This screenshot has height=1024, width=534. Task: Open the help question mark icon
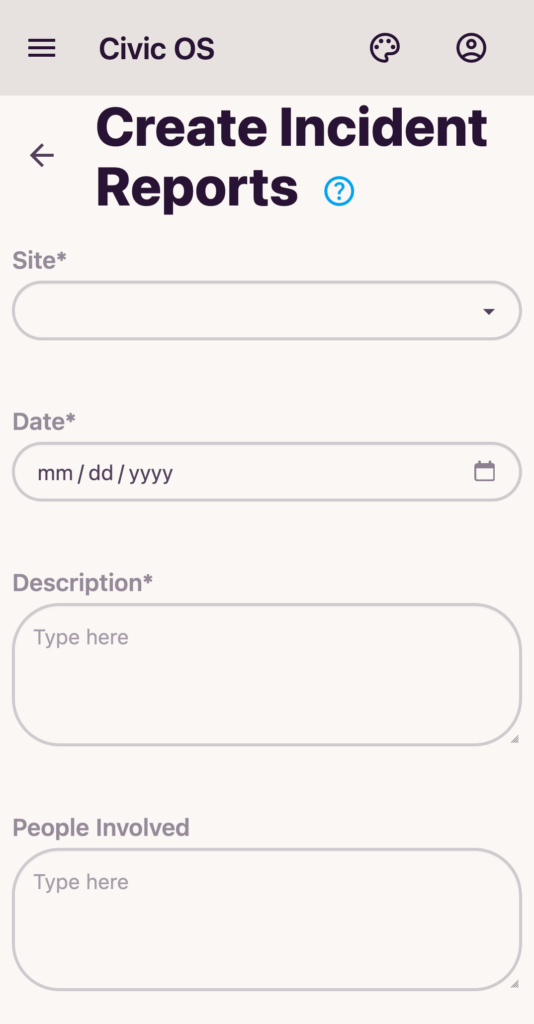339,191
